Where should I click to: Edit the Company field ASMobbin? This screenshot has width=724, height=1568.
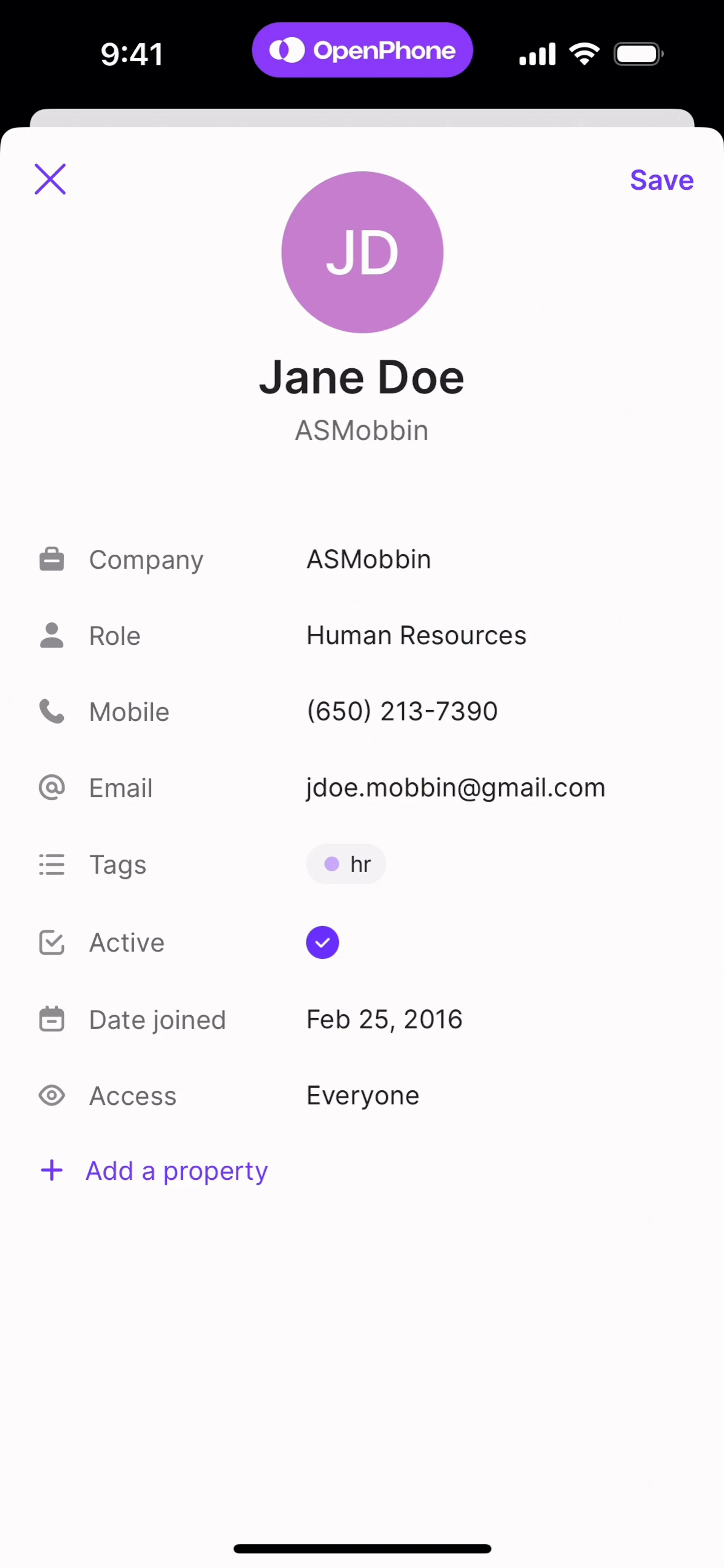point(368,559)
